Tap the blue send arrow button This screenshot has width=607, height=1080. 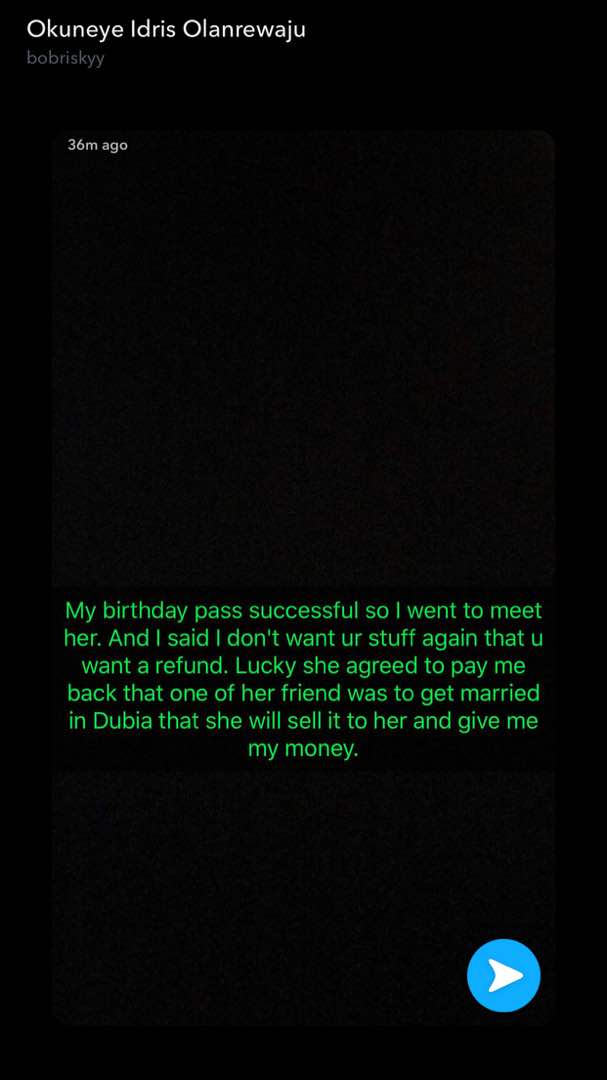(x=503, y=975)
